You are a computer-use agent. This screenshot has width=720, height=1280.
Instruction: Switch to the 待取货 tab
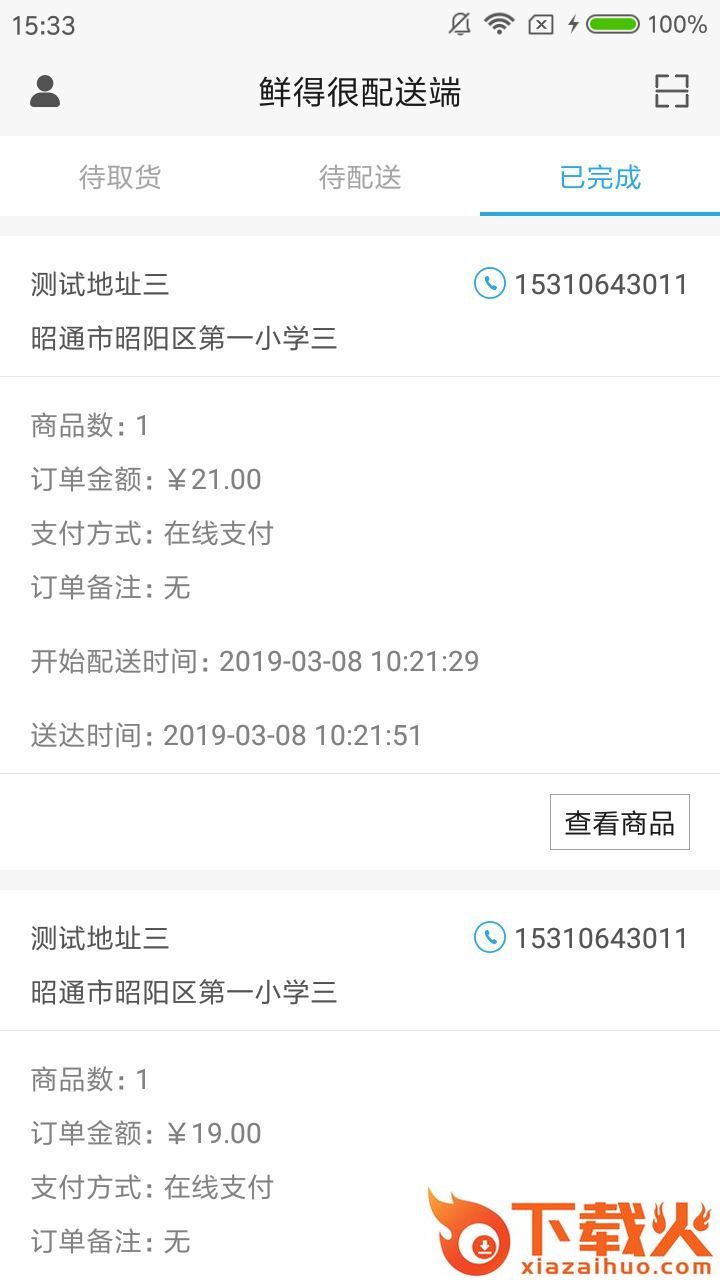pyautogui.click(x=120, y=178)
